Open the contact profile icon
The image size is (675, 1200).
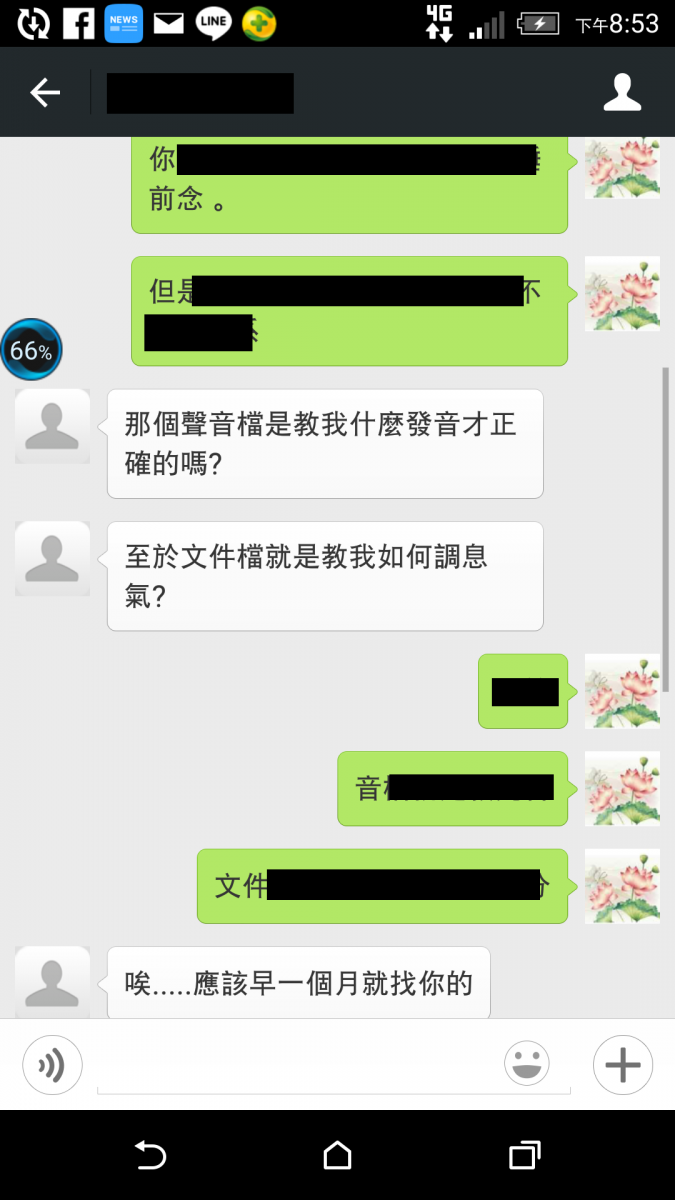point(622,92)
